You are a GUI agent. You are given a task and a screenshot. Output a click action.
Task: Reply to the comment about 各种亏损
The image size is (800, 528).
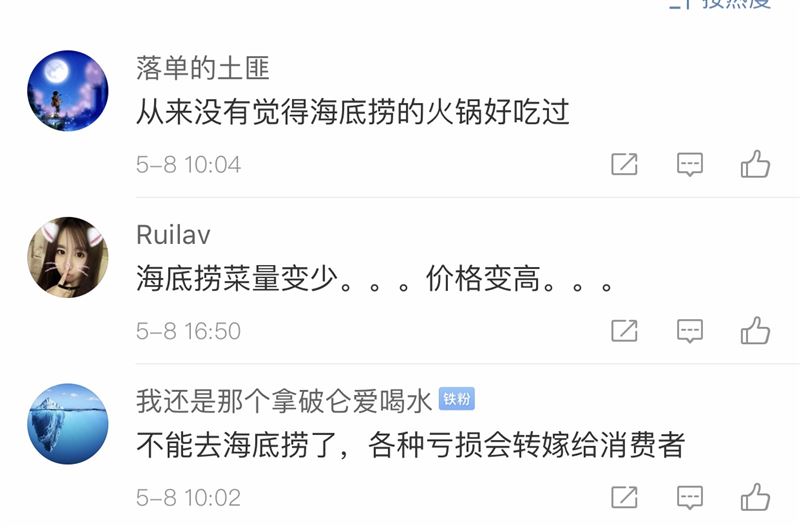pyautogui.click(x=690, y=496)
